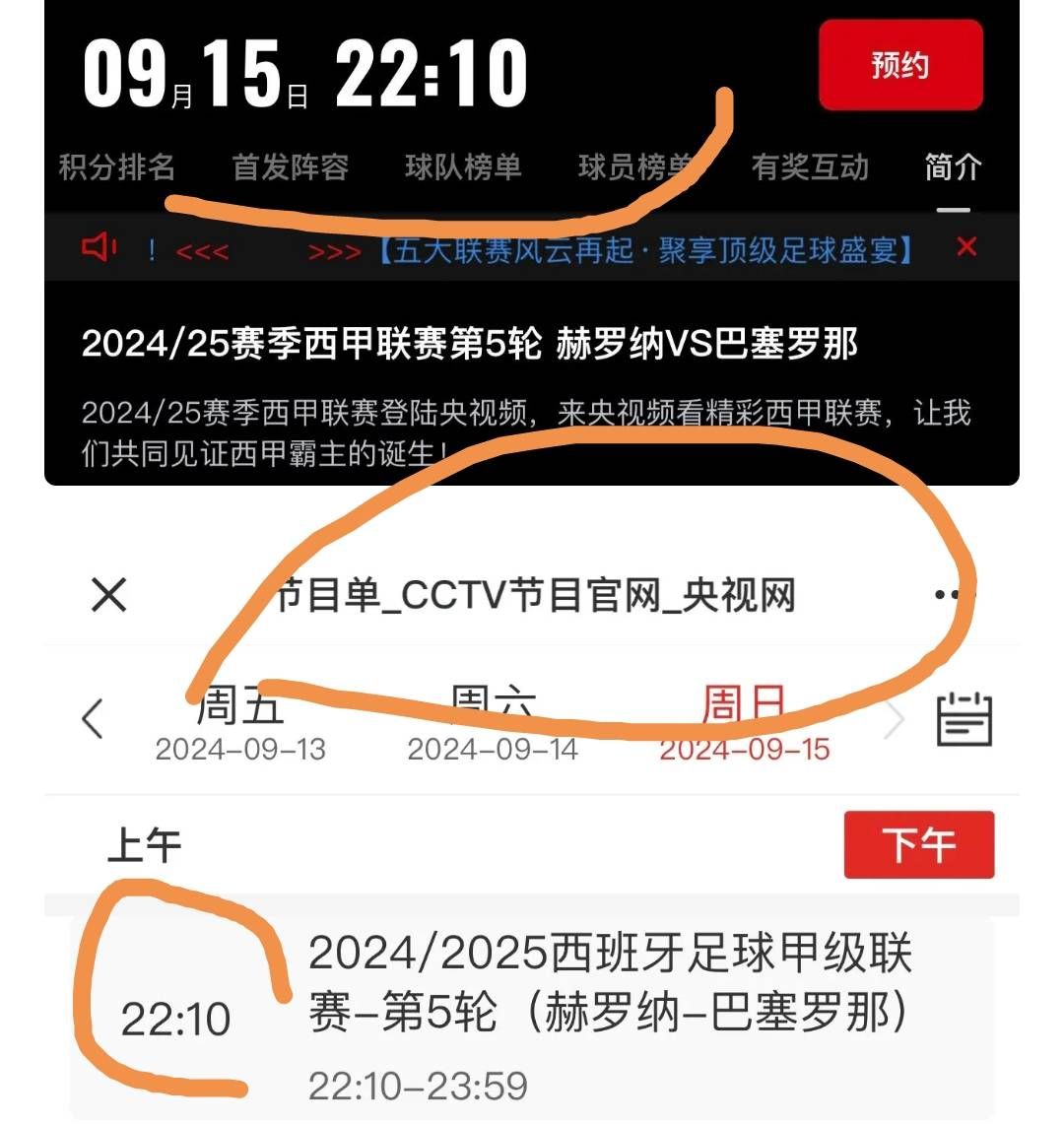Select the 周六 2024-09-14 date

(491, 724)
